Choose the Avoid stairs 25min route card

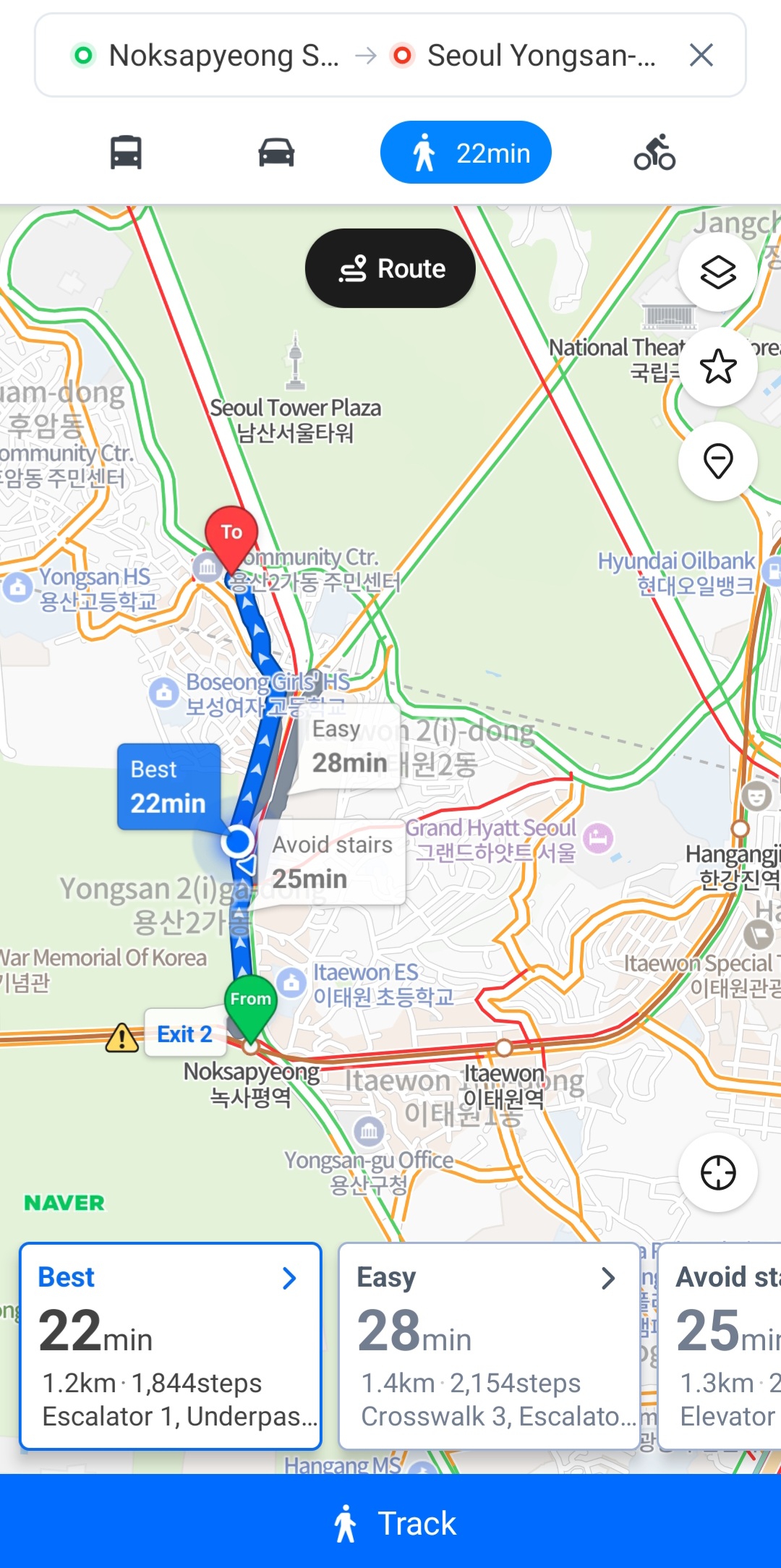click(723, 1345)
